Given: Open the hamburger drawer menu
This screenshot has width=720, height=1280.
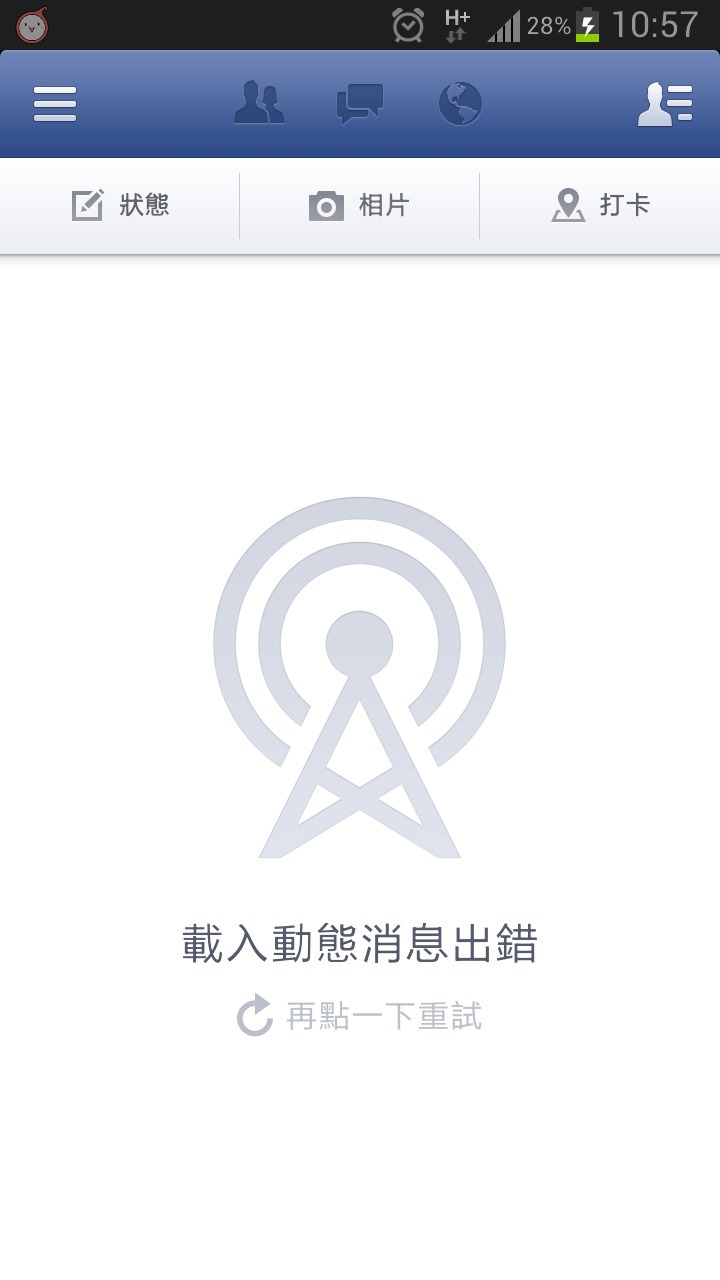Looking at the screenshot, I should pyautogui.click(x=55, y=104).
